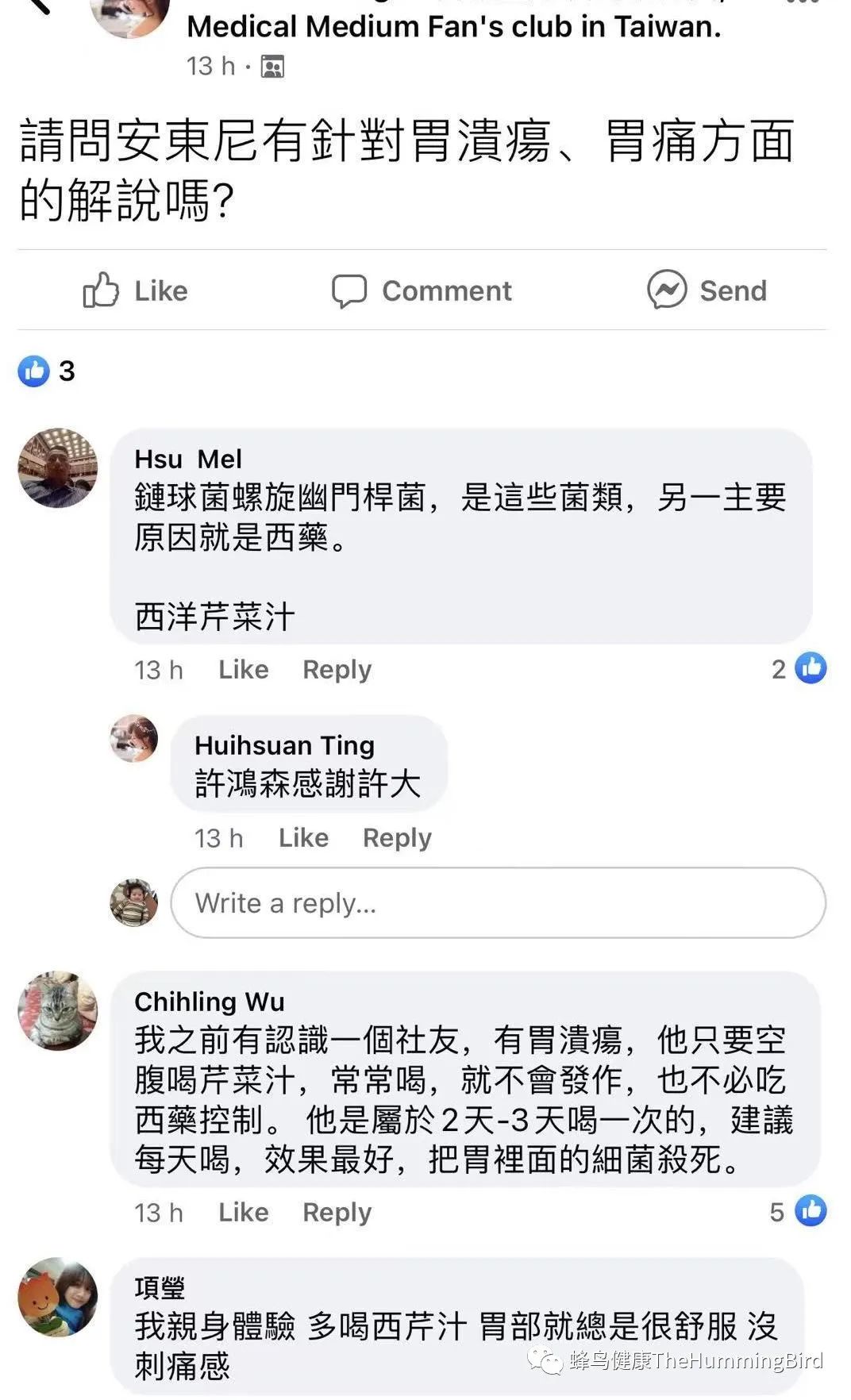Open Huihsuan Ting's profile

pos(283,745)
